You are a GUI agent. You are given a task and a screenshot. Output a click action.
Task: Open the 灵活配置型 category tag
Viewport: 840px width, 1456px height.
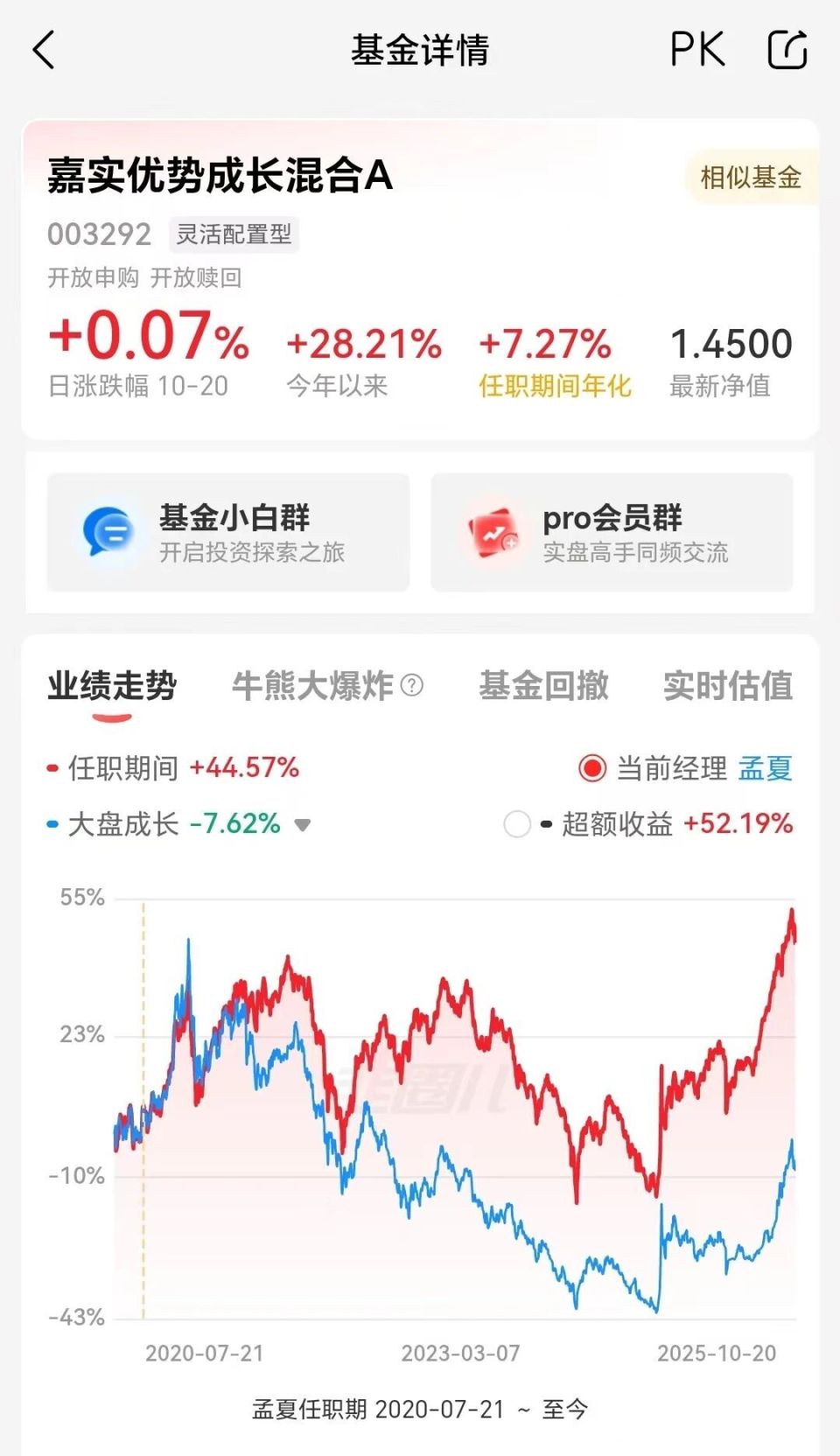pos(234,234)
